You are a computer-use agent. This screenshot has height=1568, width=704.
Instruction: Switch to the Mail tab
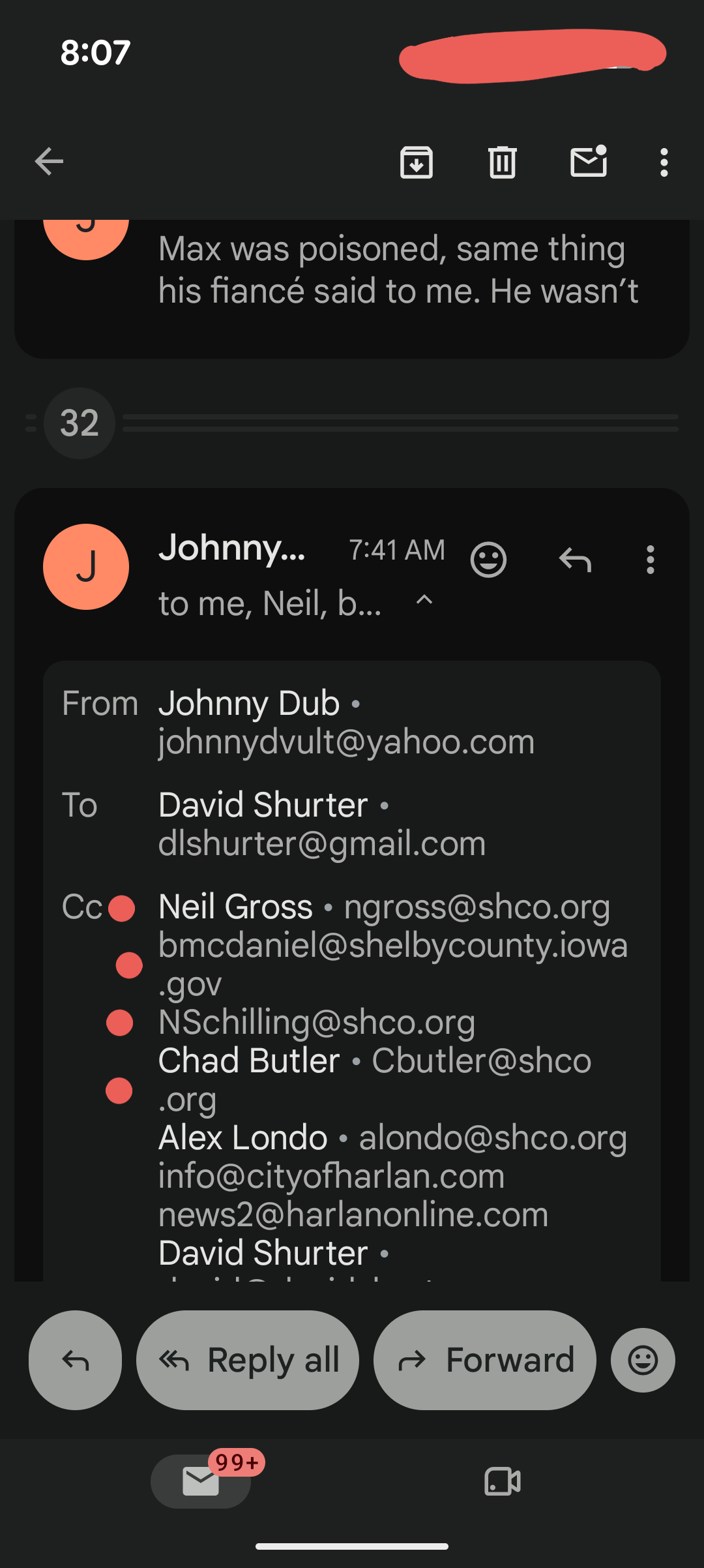(201, 1481)
